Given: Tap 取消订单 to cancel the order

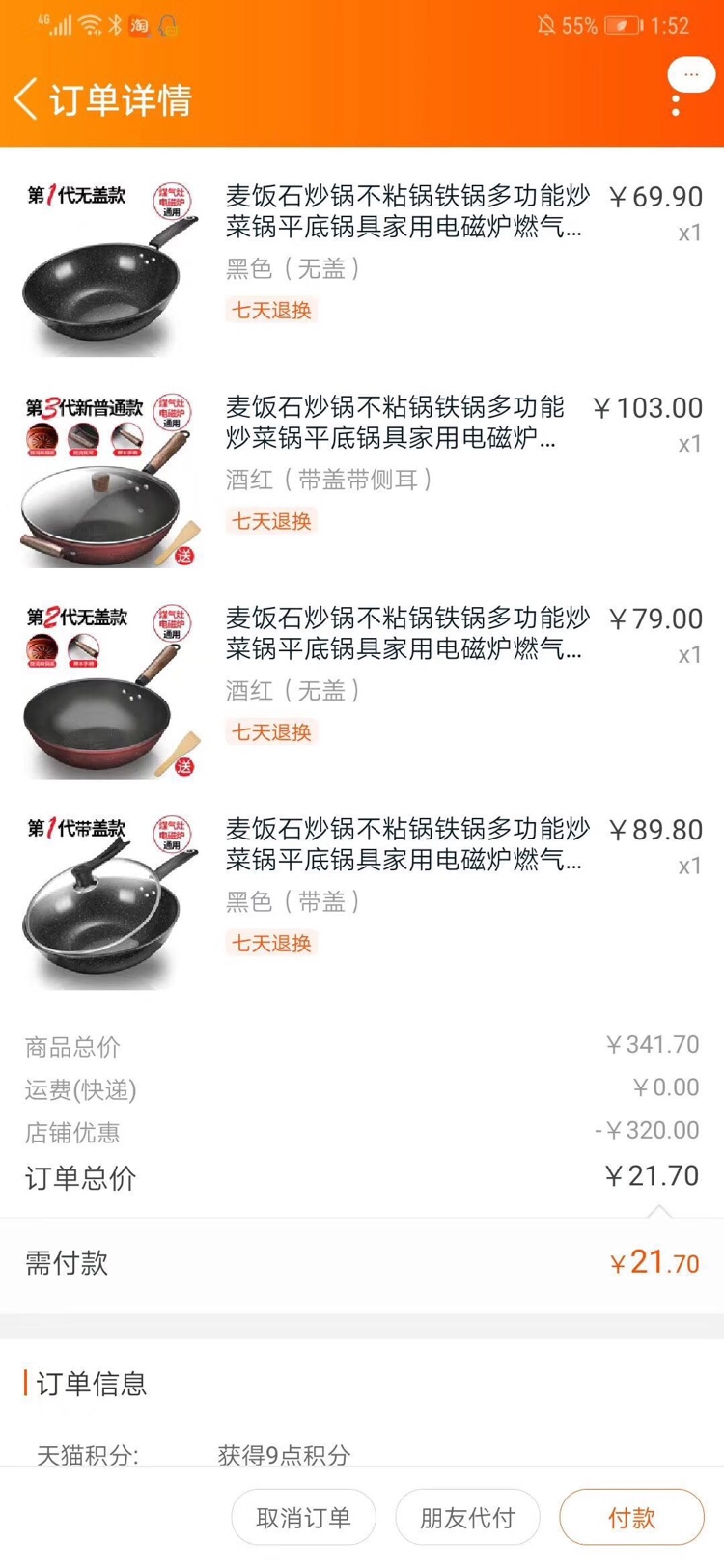Looking at the screenshot, I should (303, 1518).
